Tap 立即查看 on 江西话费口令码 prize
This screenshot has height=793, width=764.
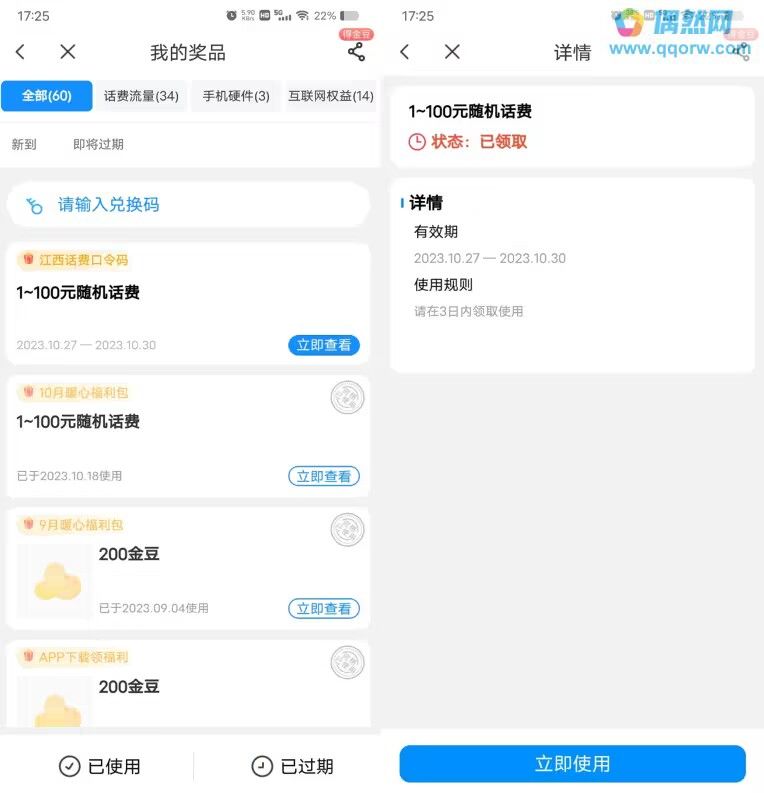tap(324, 345)
